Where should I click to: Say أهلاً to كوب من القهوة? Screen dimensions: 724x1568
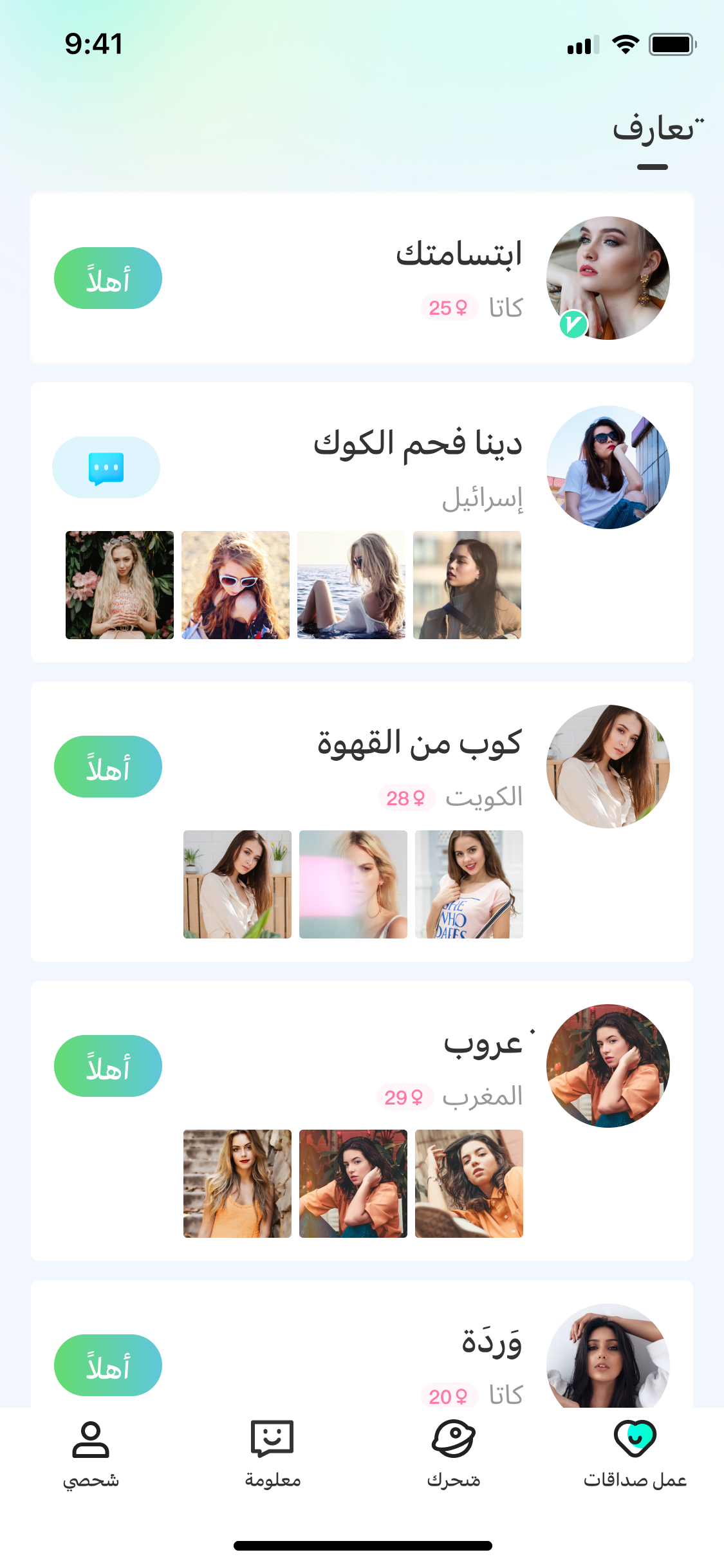coord(107,767)
